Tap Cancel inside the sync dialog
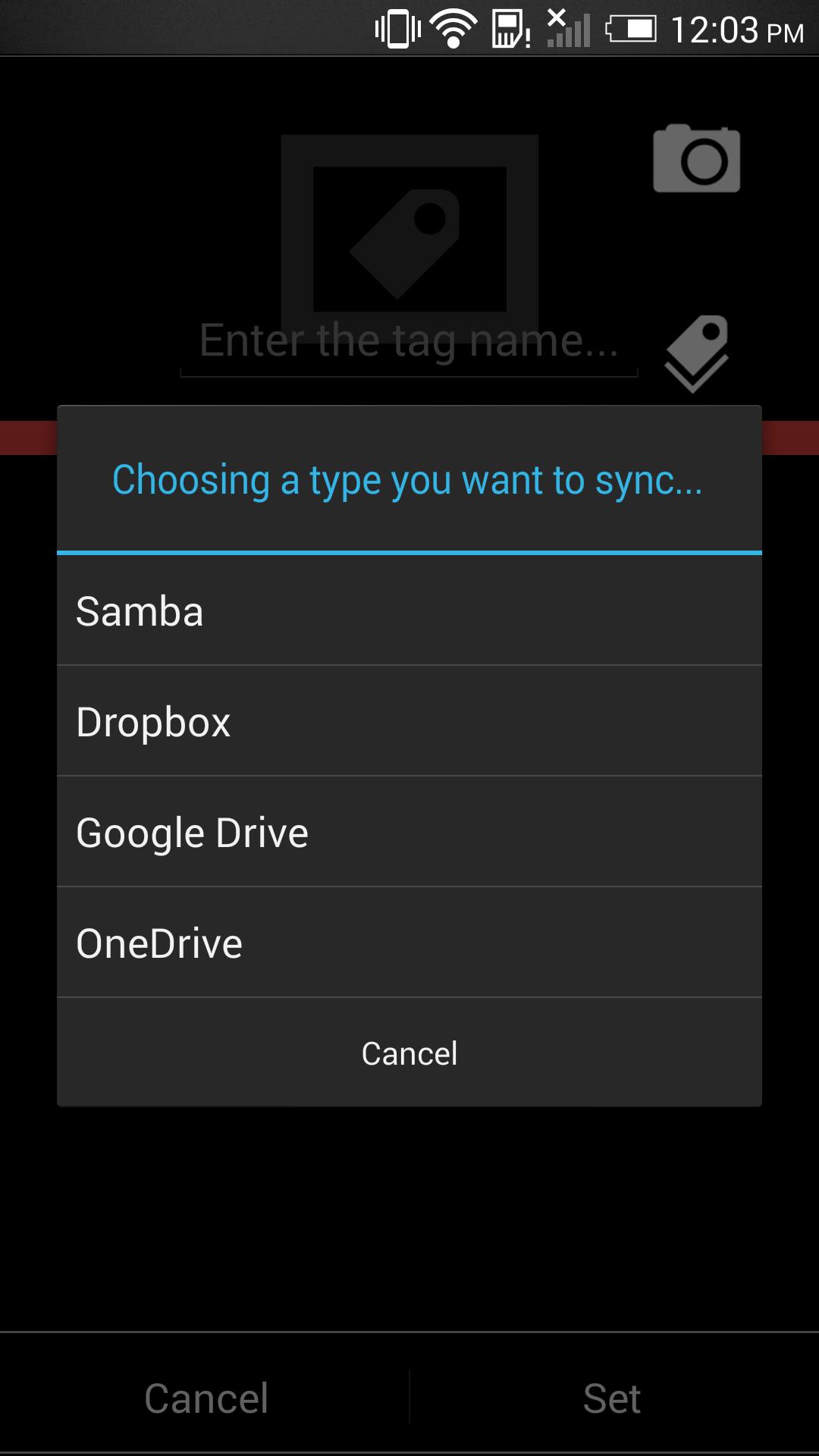The image size is (819, 1456). point(409,1053)
